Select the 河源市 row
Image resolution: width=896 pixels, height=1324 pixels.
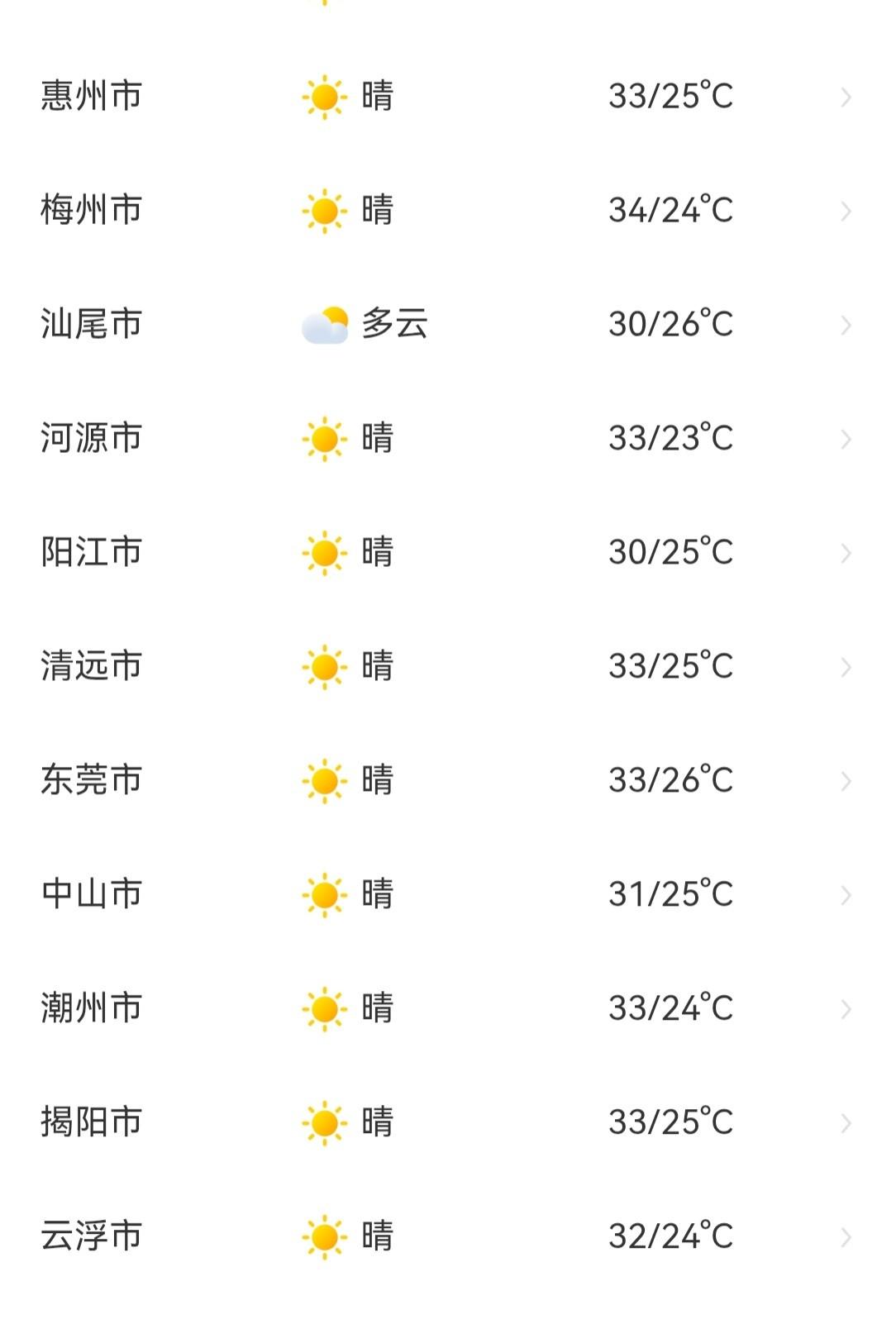[x=448, y=439]
